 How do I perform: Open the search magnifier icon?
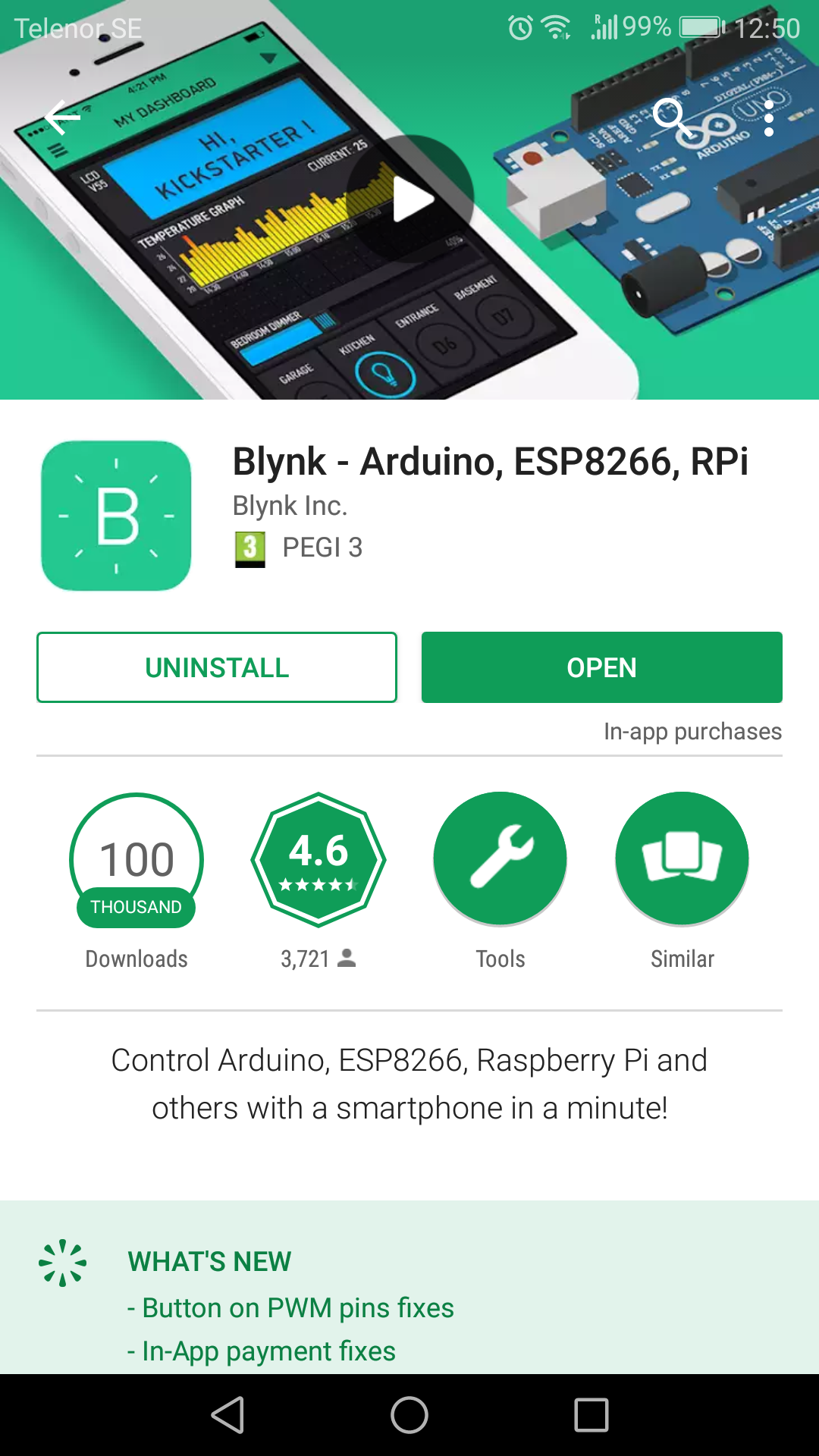[x=670, y=117]
